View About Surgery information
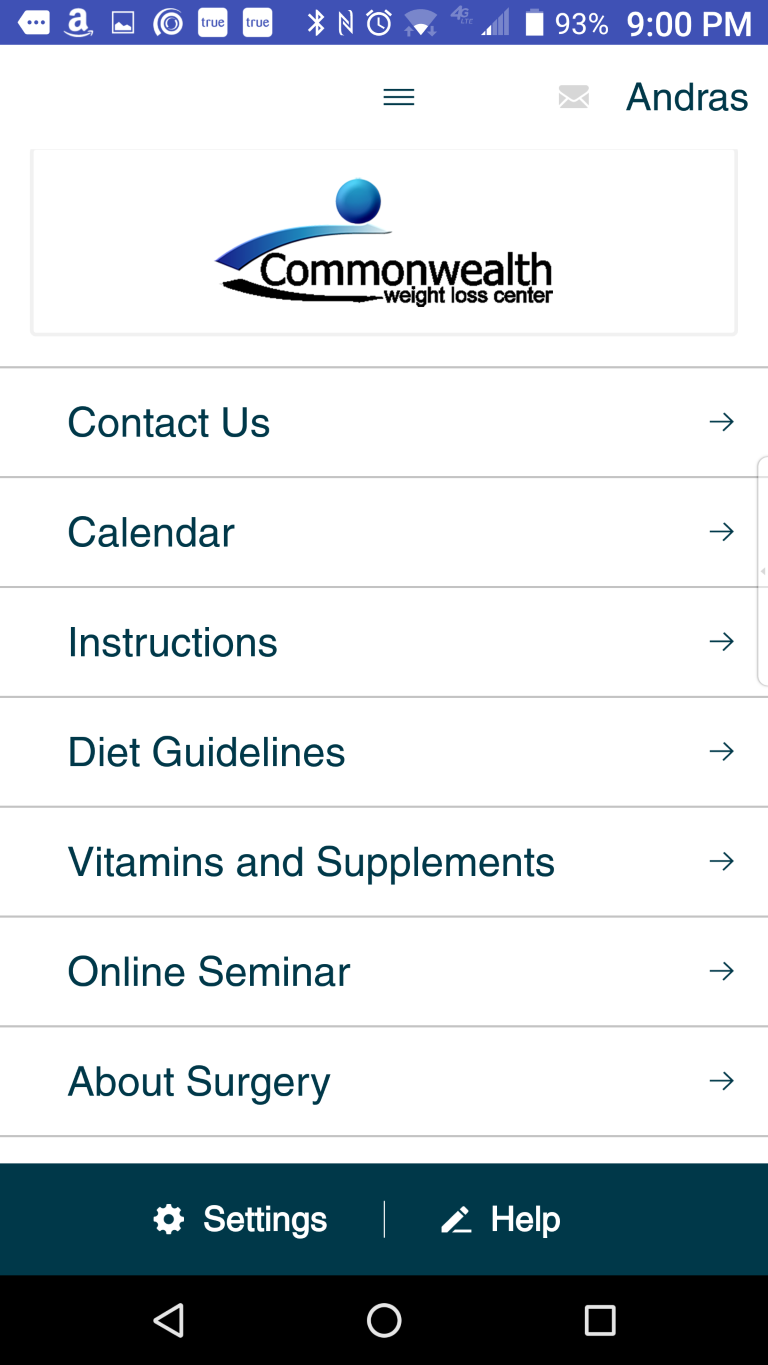 (x=384, y=1082)
